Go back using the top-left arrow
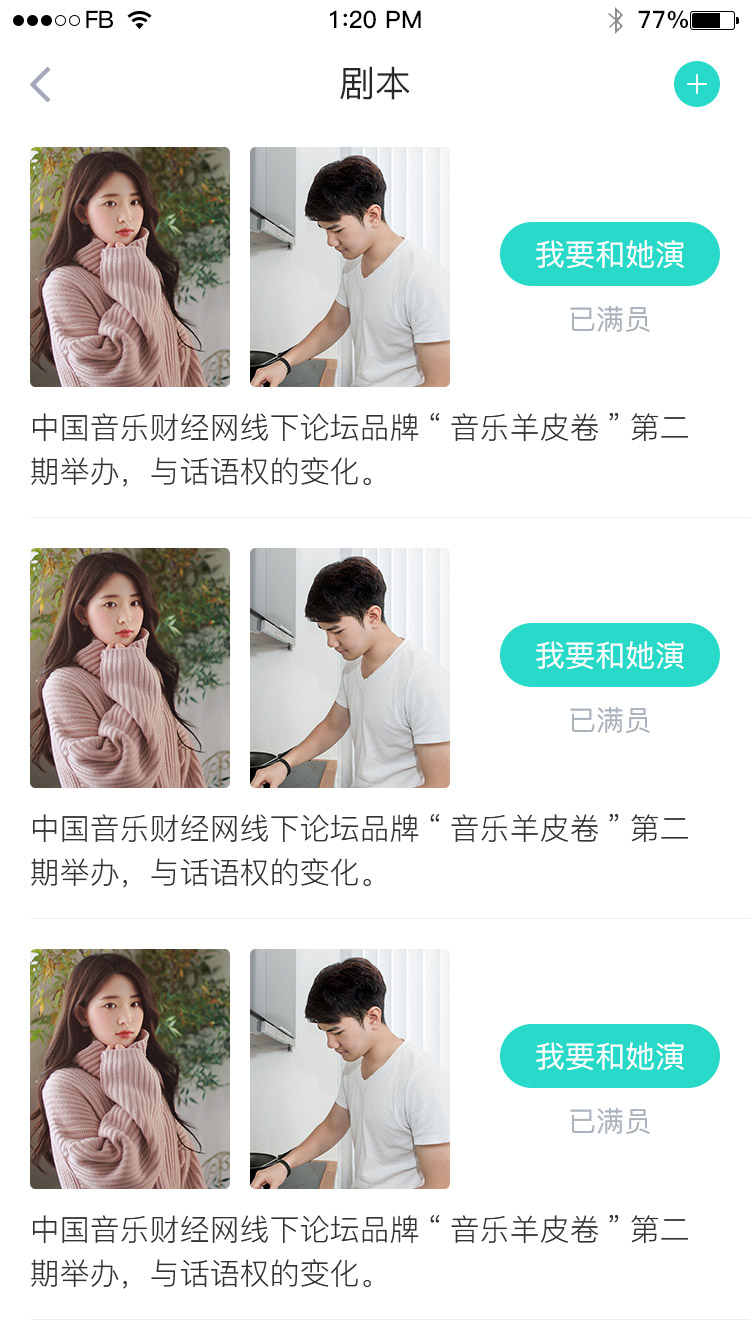Viewport: 750px width, 1334px height. tap(40, 85)
